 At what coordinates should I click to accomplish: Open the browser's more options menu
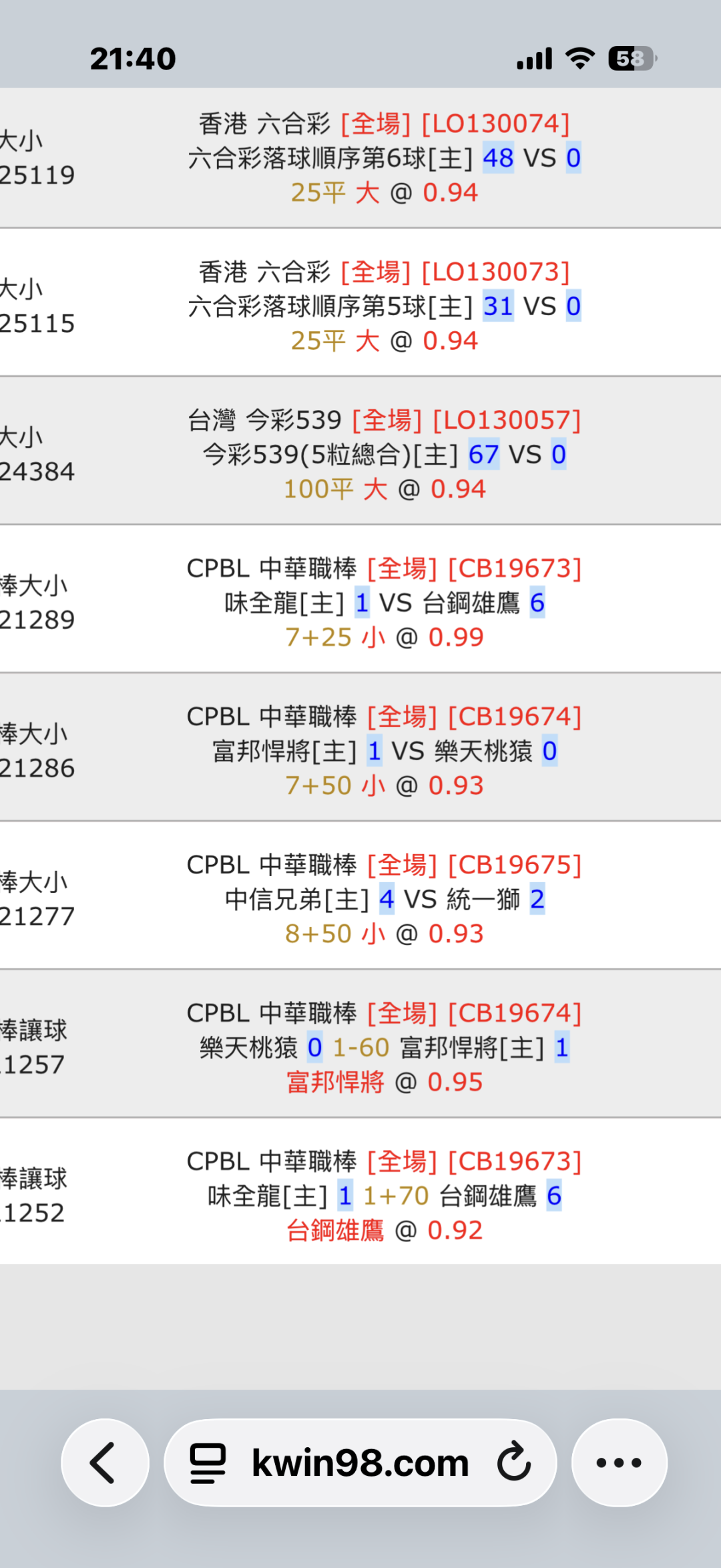pos(619,1462)
